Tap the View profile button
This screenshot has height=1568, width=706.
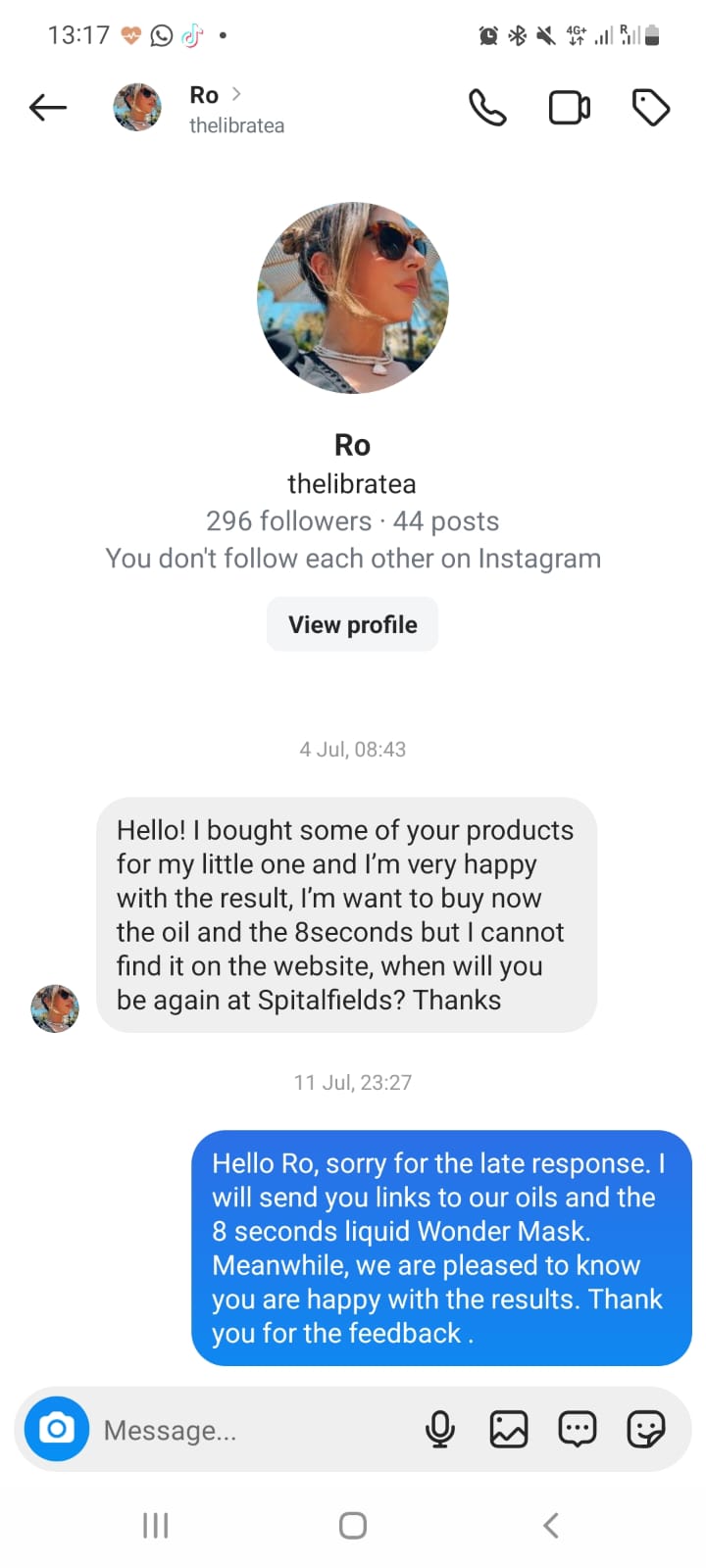[x=352, y=624]
